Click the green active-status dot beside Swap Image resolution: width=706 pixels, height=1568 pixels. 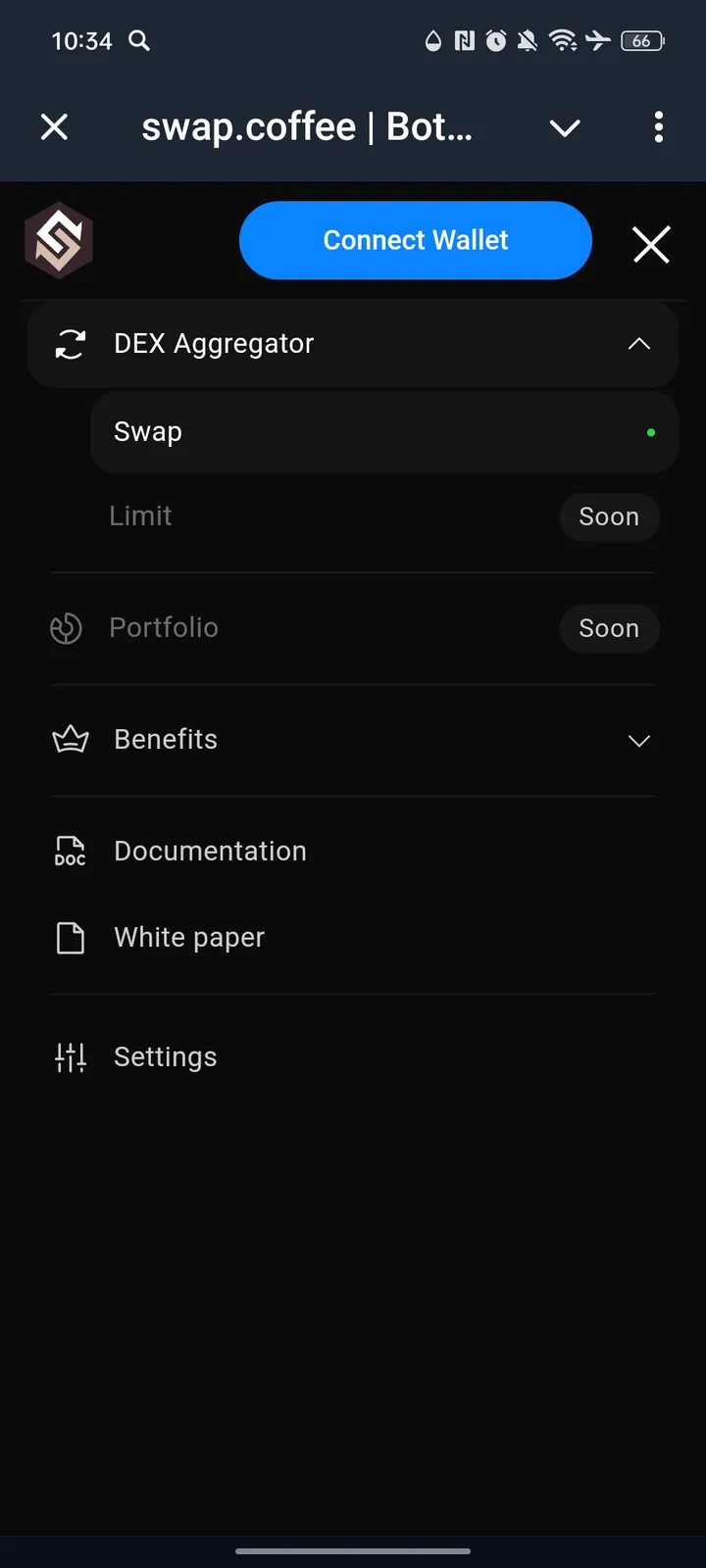click(x=651, y=431)
